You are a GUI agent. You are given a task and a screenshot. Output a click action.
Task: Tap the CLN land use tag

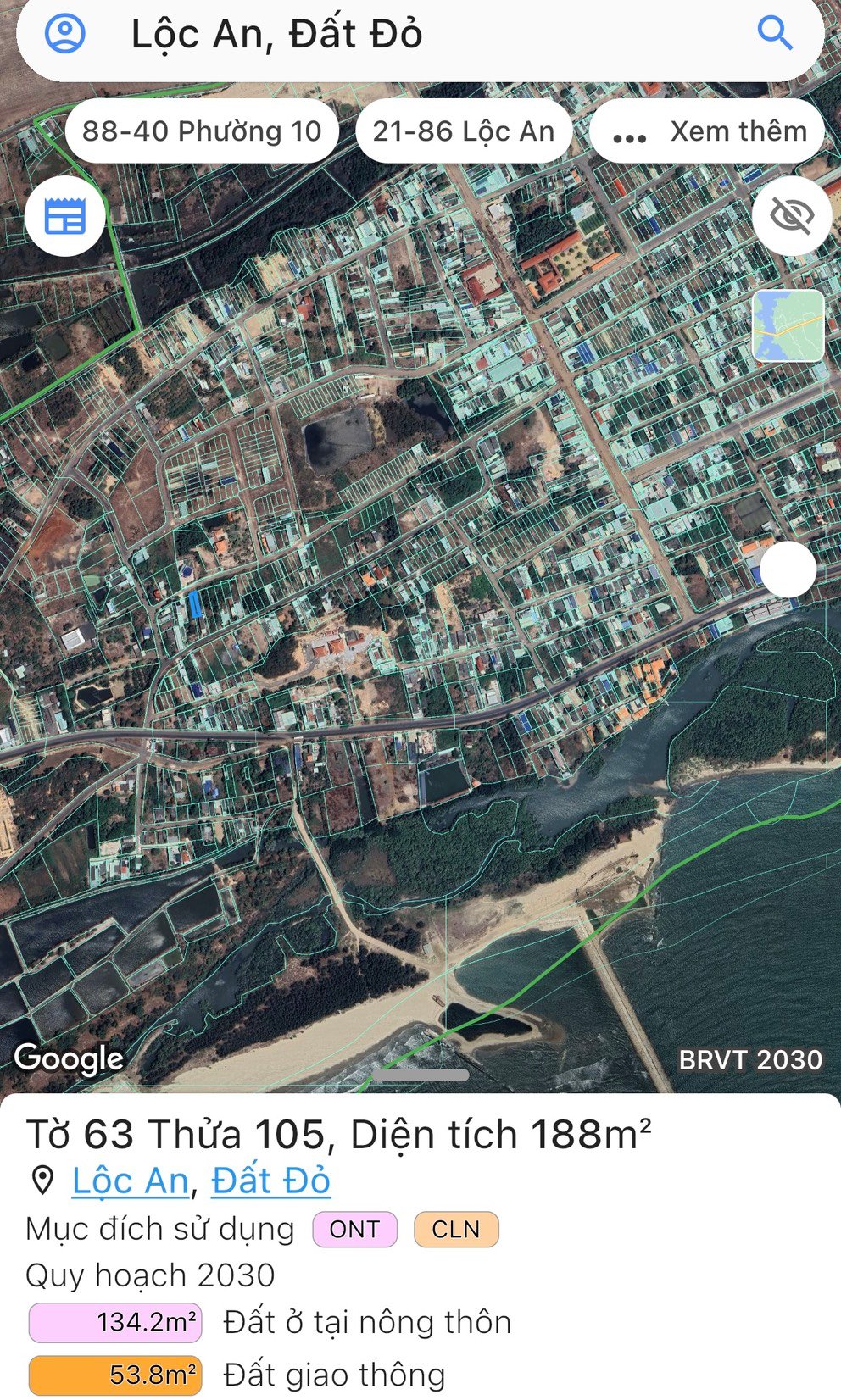pos(456,1229)
